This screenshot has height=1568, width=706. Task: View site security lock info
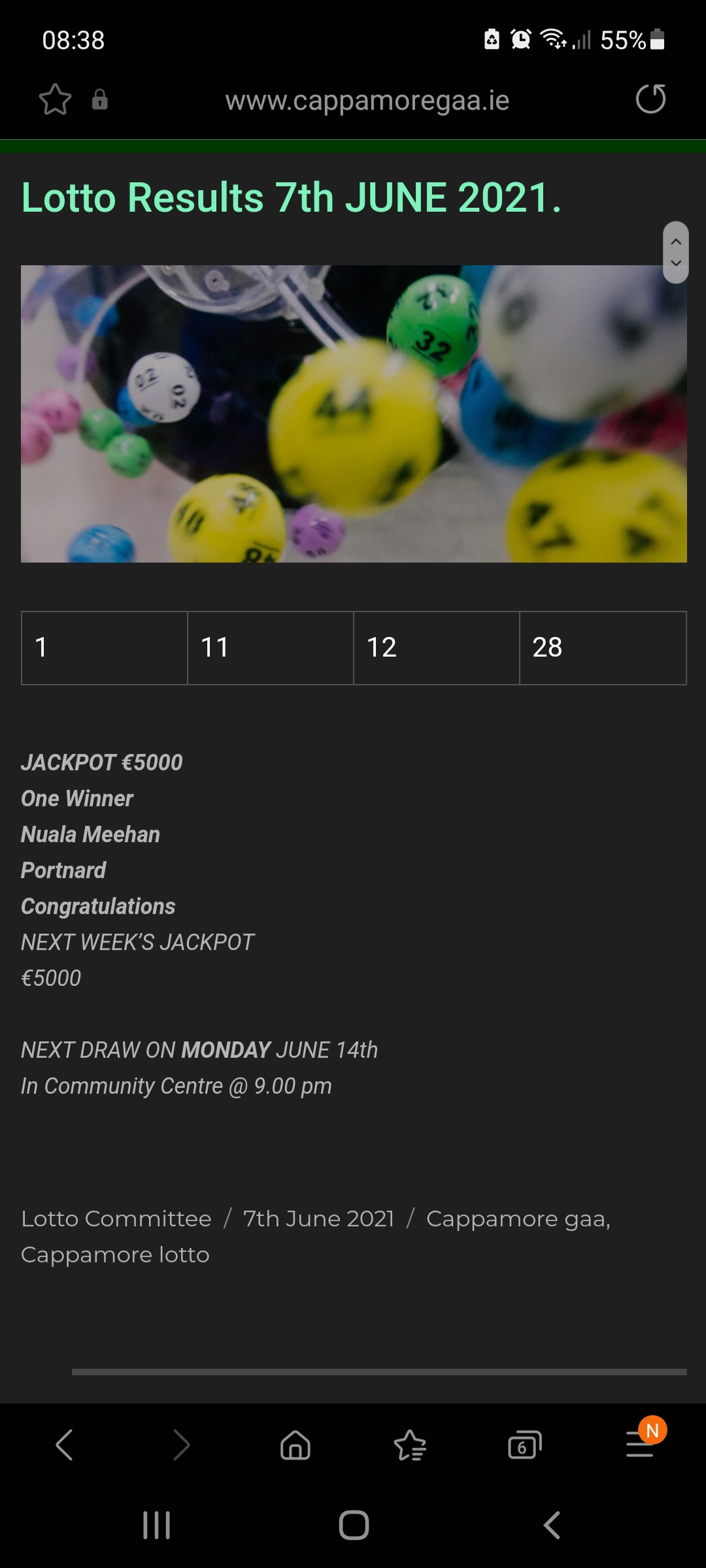point(99,100)
